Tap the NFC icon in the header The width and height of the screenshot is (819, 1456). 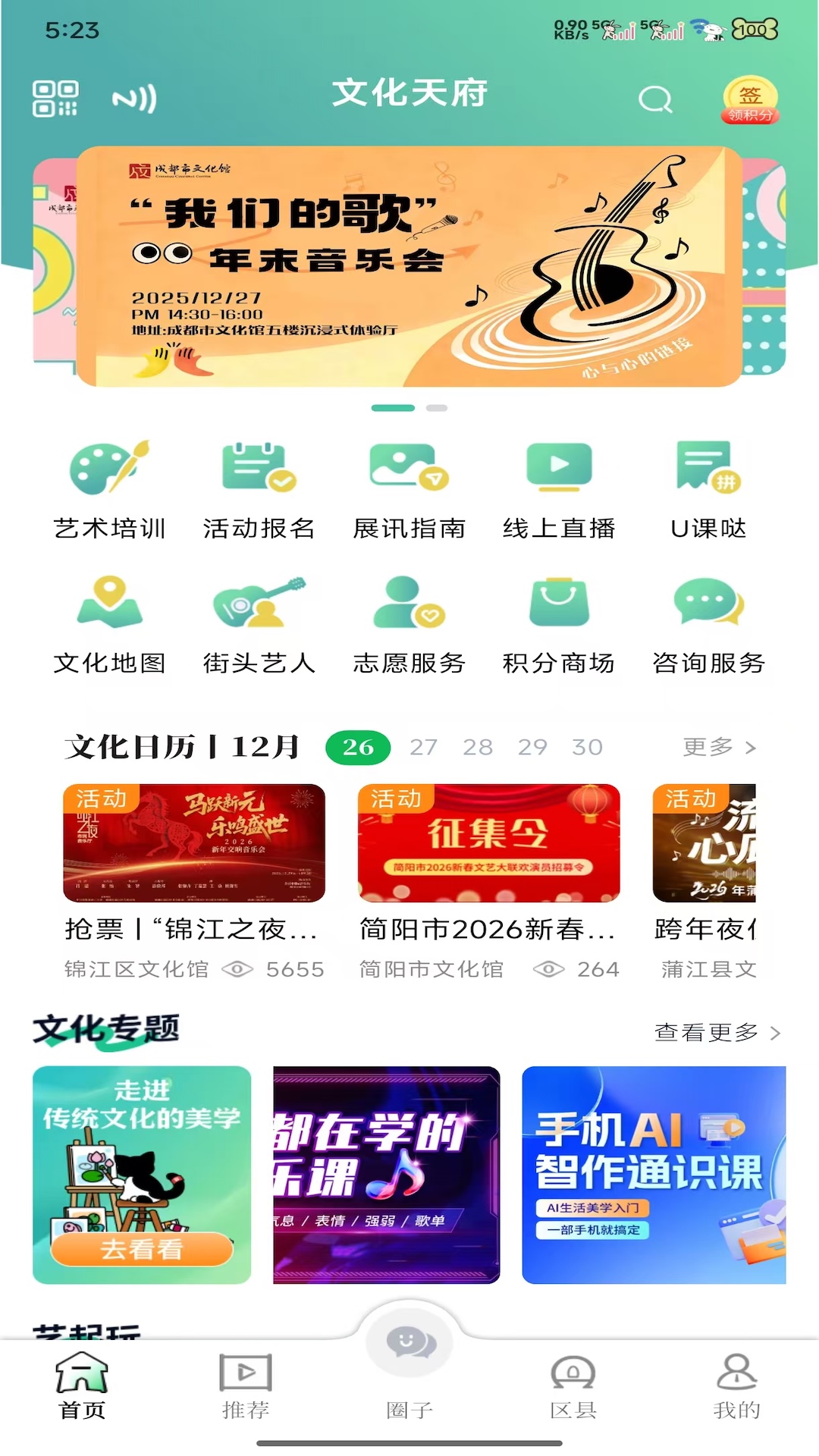click(x=134, y=99)
